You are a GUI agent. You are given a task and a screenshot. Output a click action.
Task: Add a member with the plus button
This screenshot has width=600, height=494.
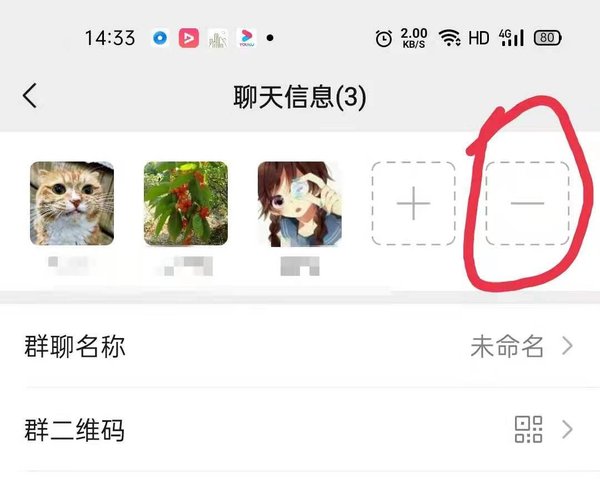click(x=414, y=204)
